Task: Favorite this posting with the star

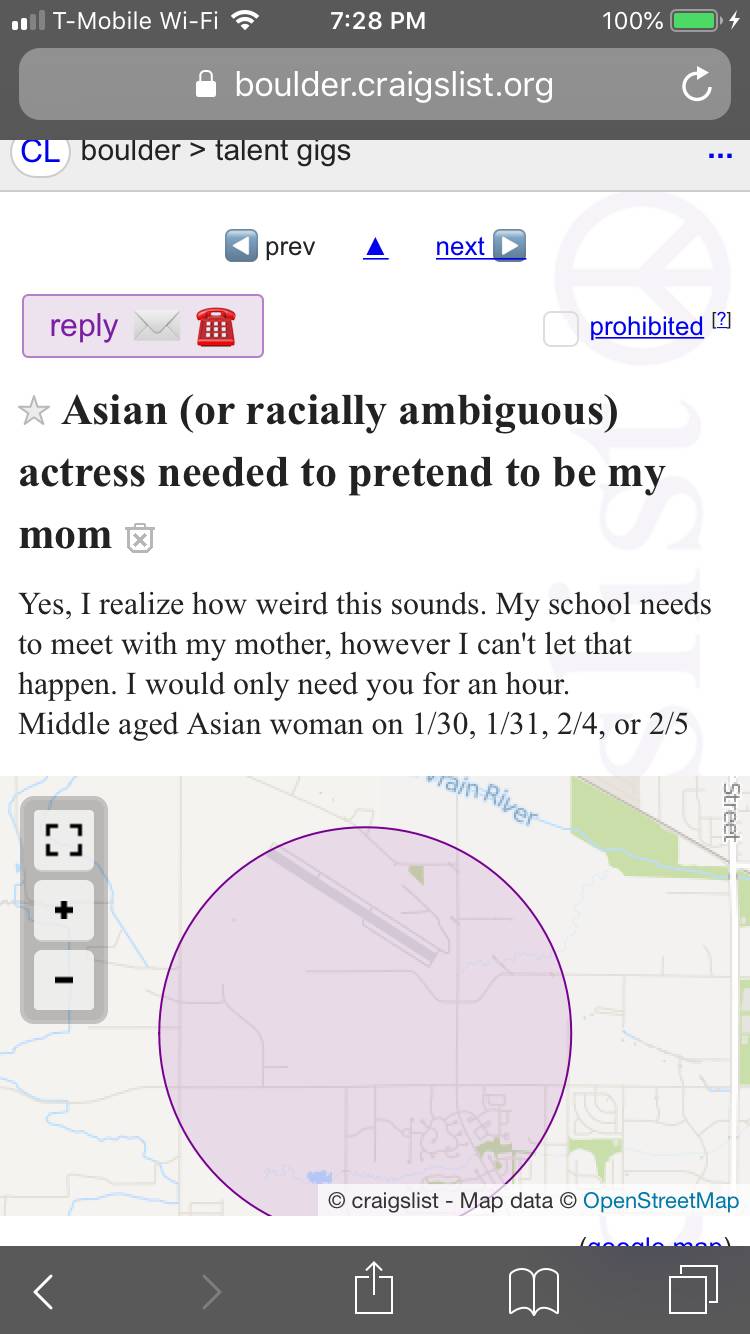Action: pos(34,411)
